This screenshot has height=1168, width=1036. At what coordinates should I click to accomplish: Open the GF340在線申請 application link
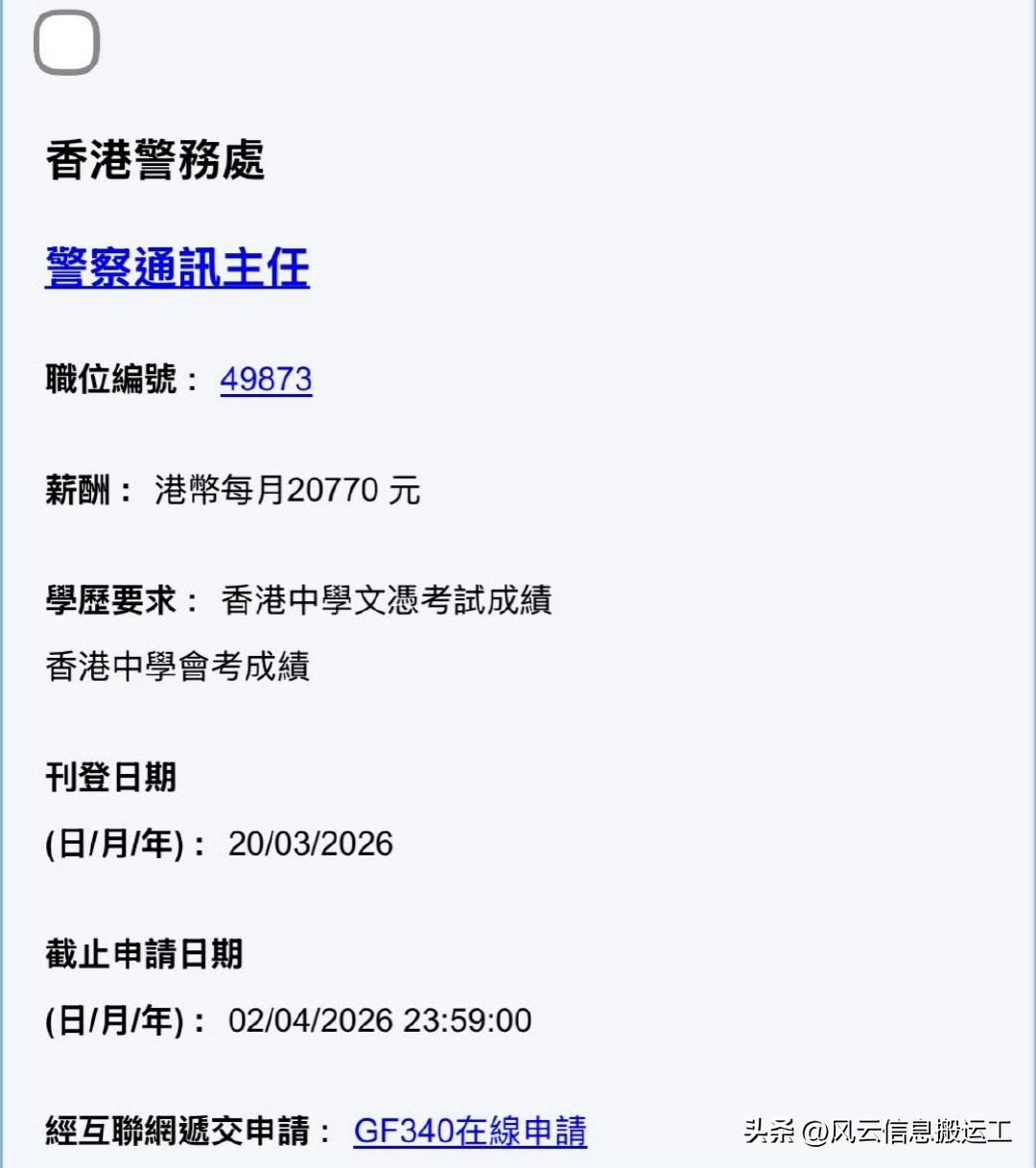pos(470,1132)
